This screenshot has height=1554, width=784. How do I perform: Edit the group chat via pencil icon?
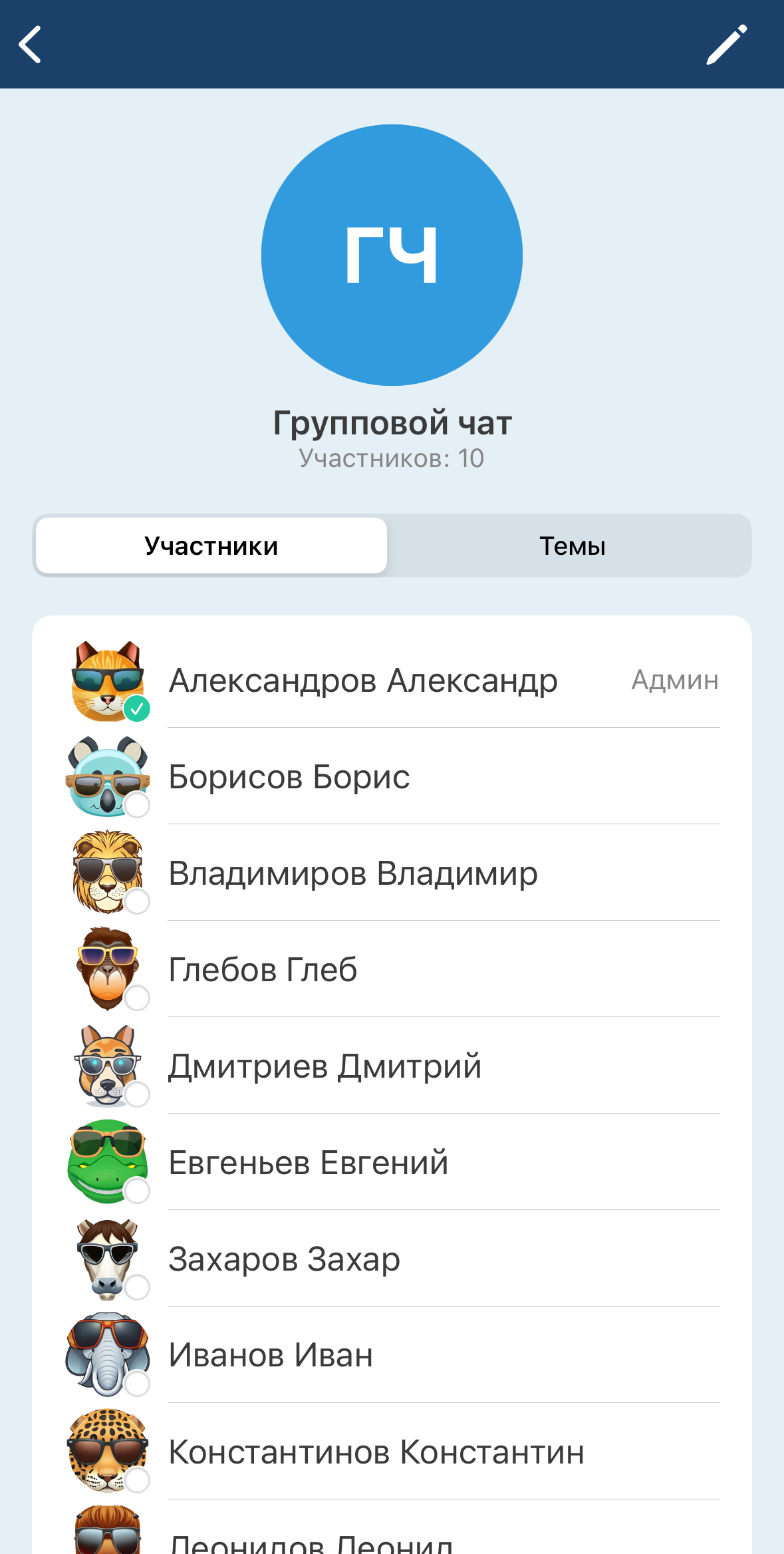pyautogui.click(x=726, y=45)
